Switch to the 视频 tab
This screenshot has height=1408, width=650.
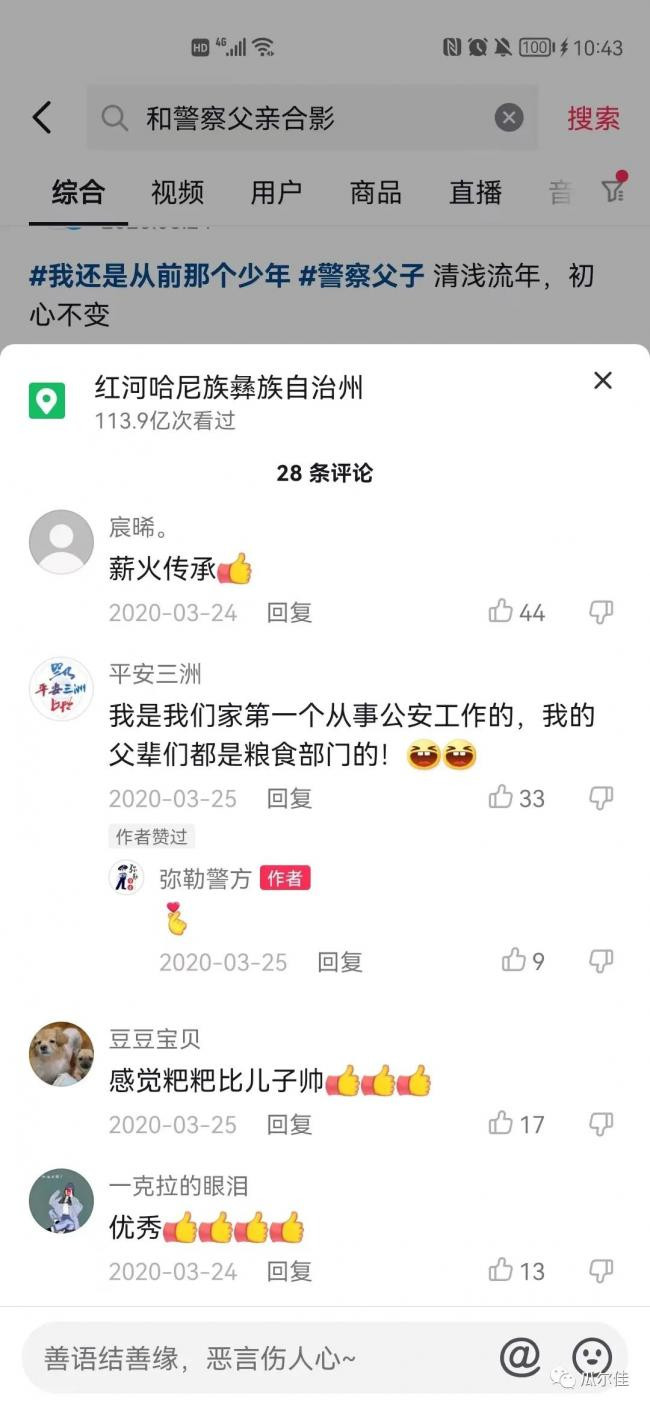pyautogui.click(x=177, y=192)
